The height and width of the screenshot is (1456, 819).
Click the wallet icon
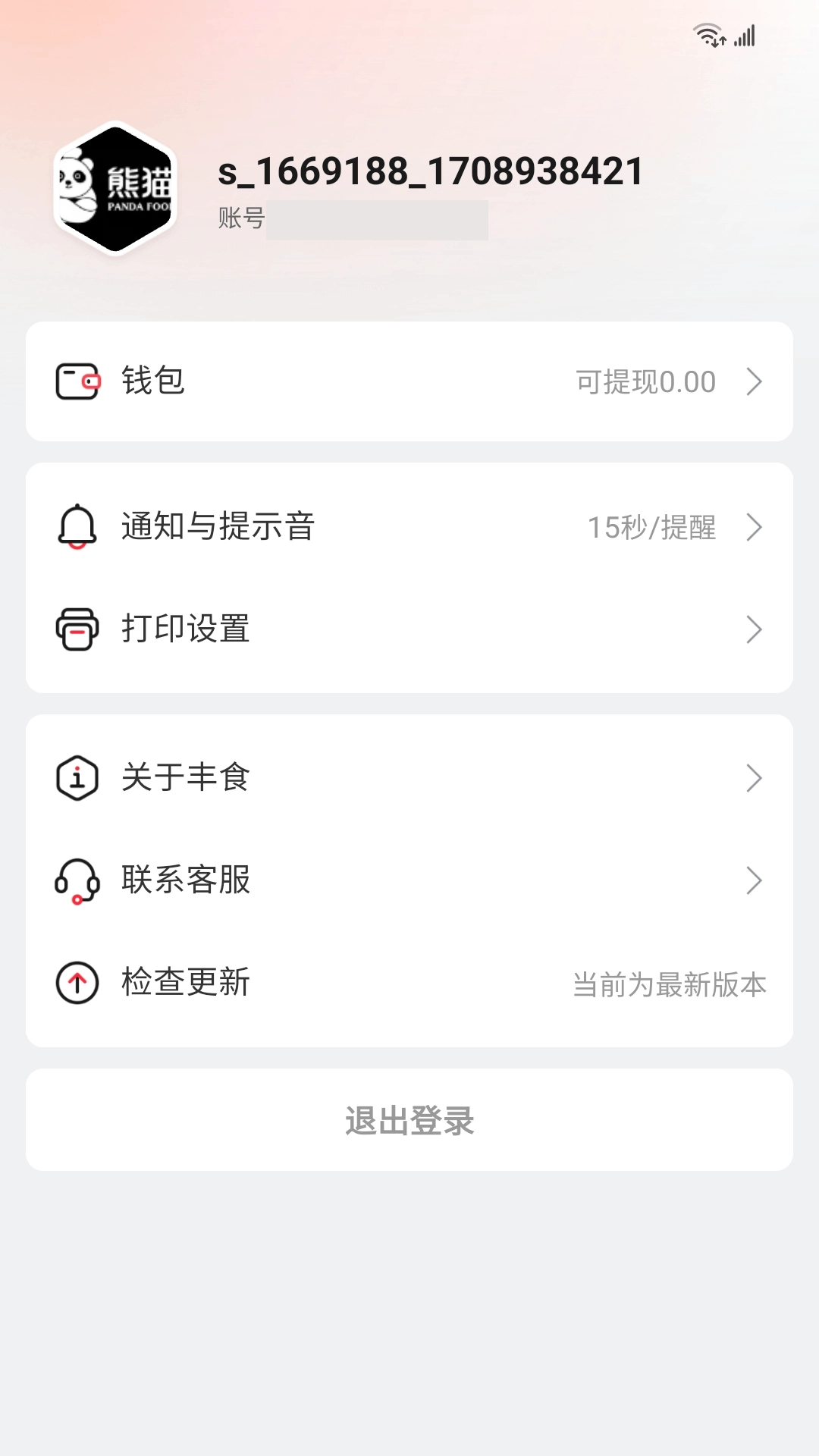[x=76, y=381]
